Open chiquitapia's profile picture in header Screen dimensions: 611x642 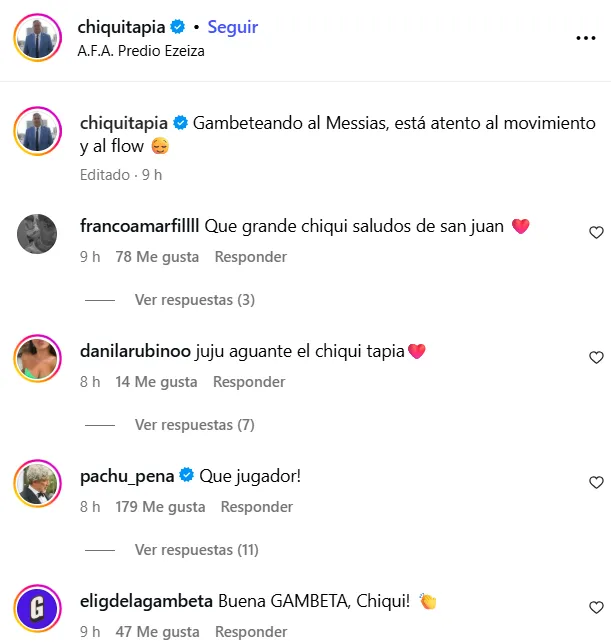[37, 38]
